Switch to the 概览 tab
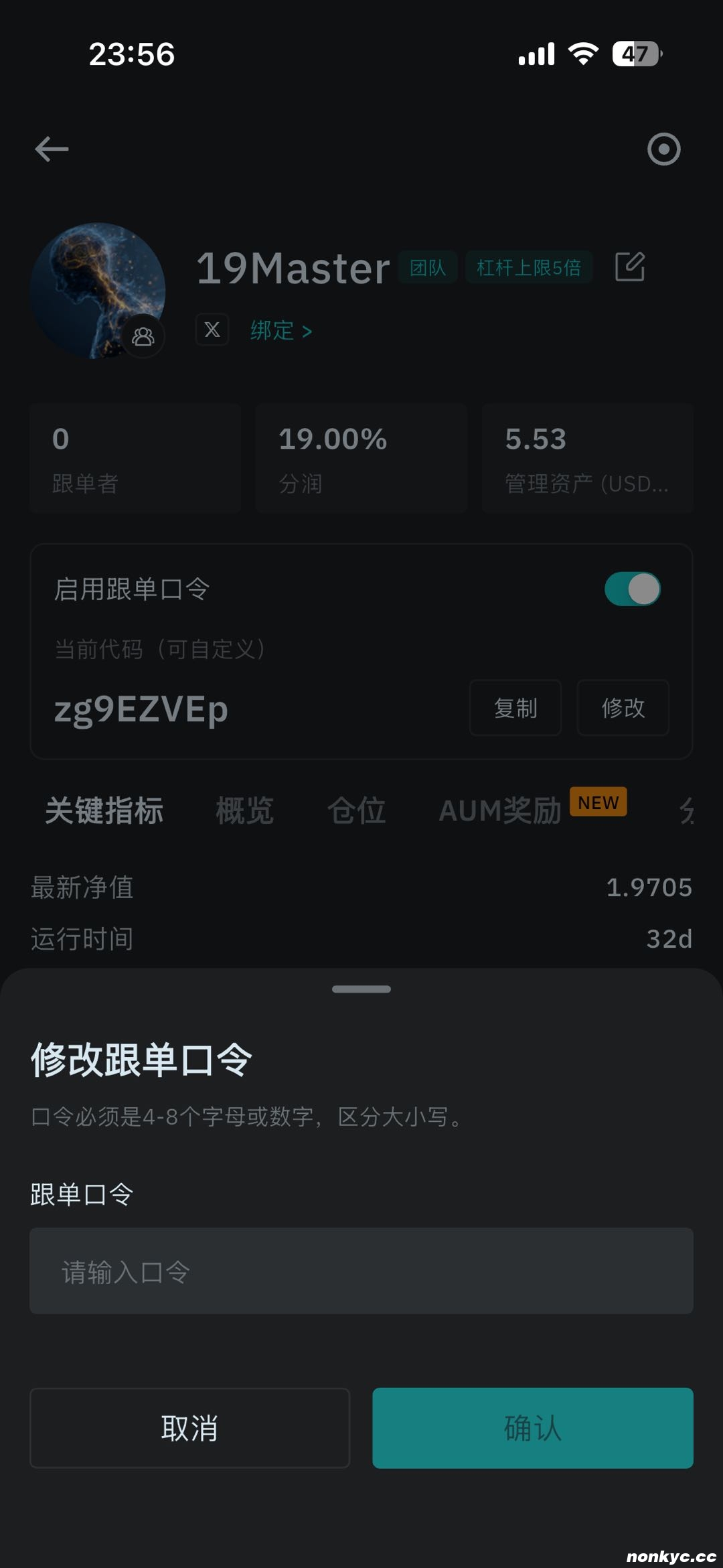 (x=245, y=810)
